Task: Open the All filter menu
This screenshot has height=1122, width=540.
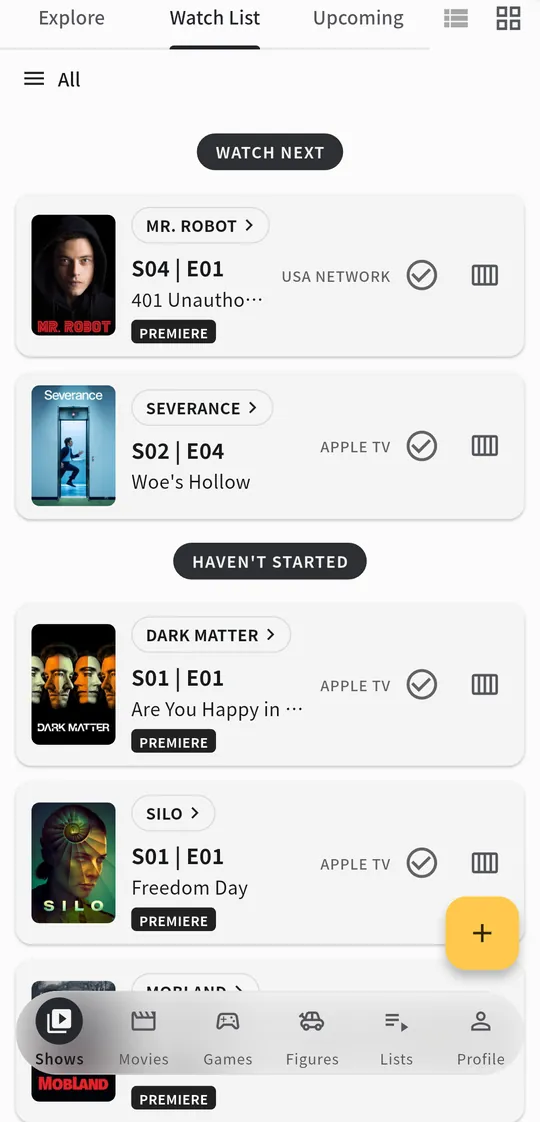Action: (52, 79)
